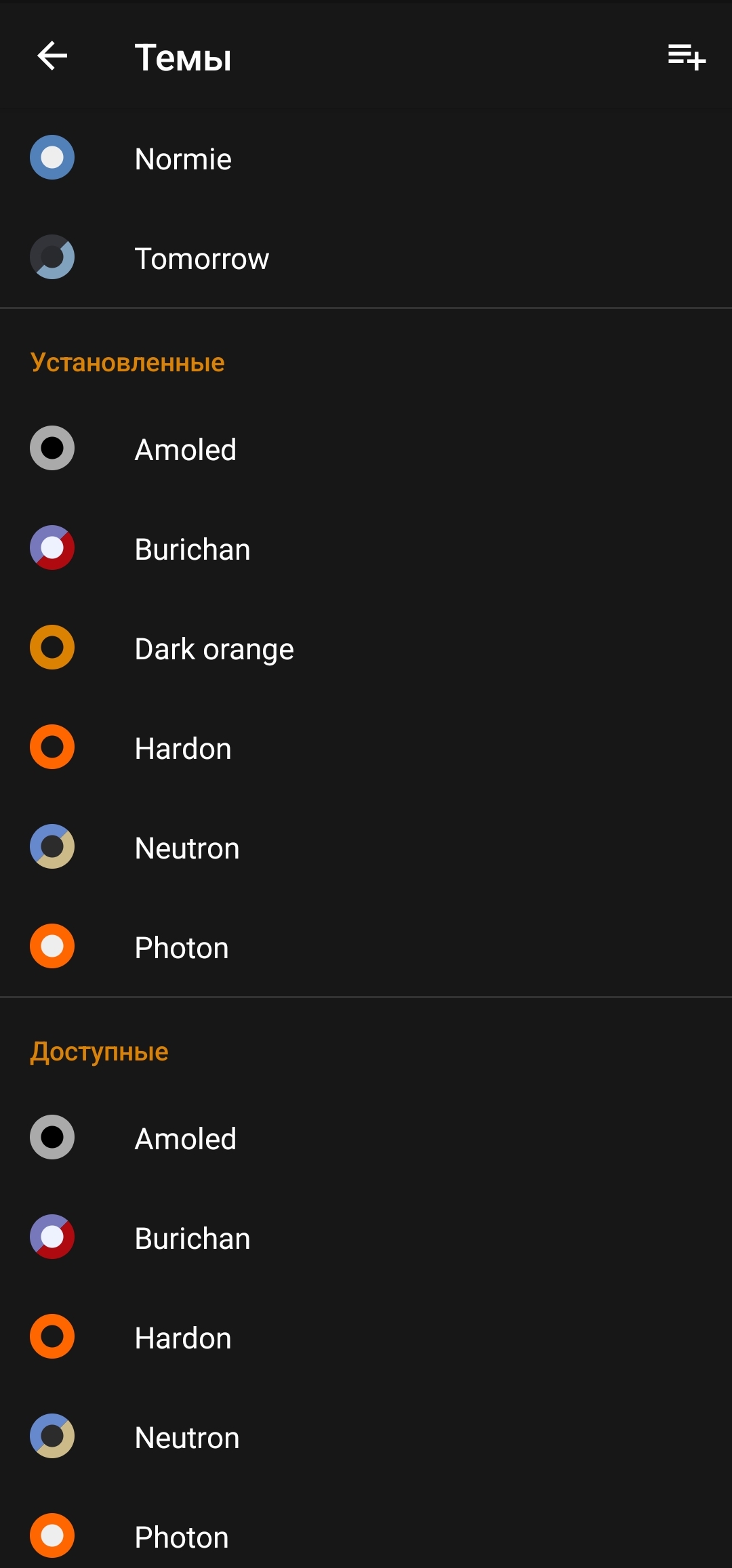
Task: Open Burichan under Доступные
Action: [192, 1239]
